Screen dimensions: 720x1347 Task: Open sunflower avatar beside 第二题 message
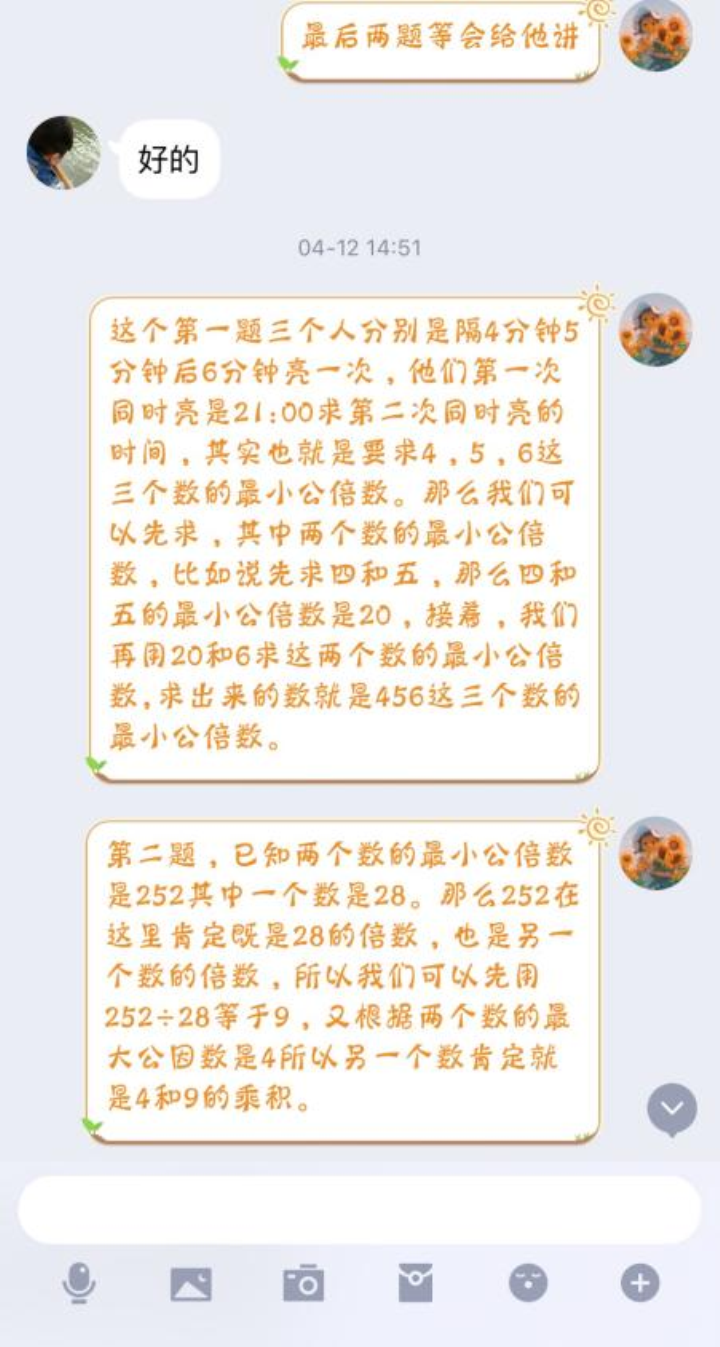(x=655, y=853)
